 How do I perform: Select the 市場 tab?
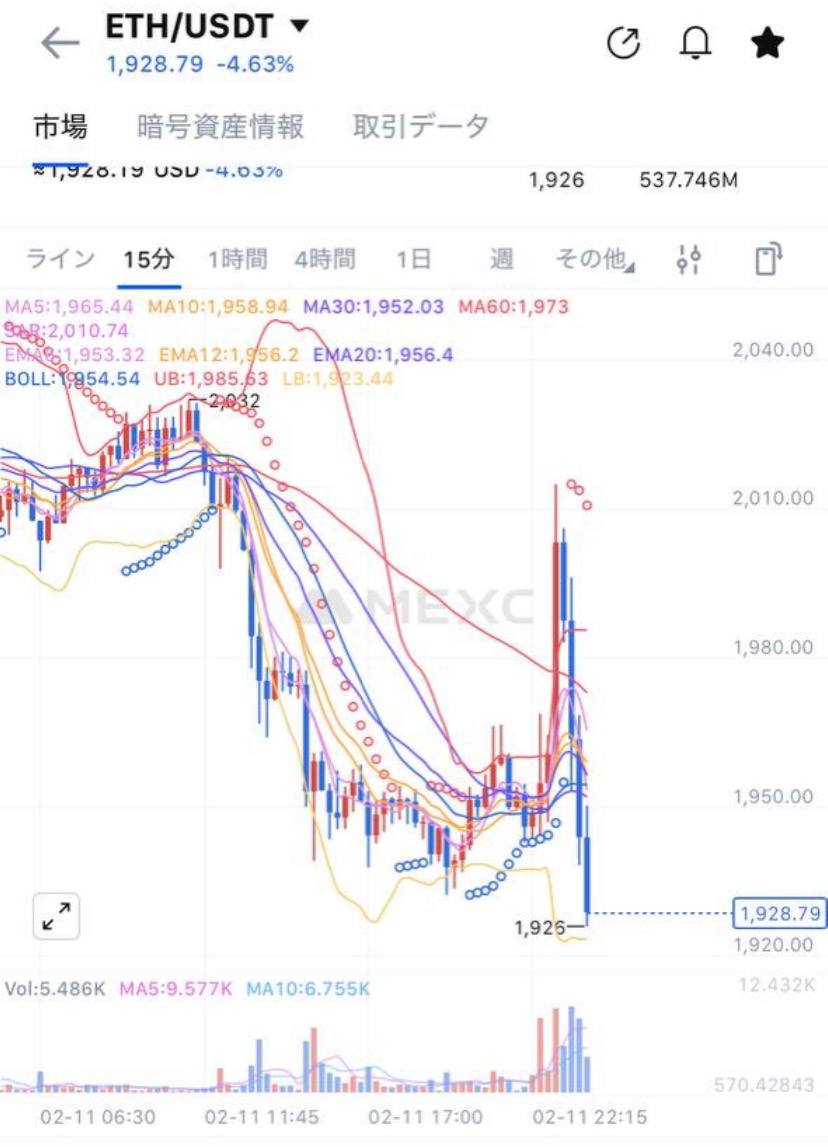click(60, 127)
